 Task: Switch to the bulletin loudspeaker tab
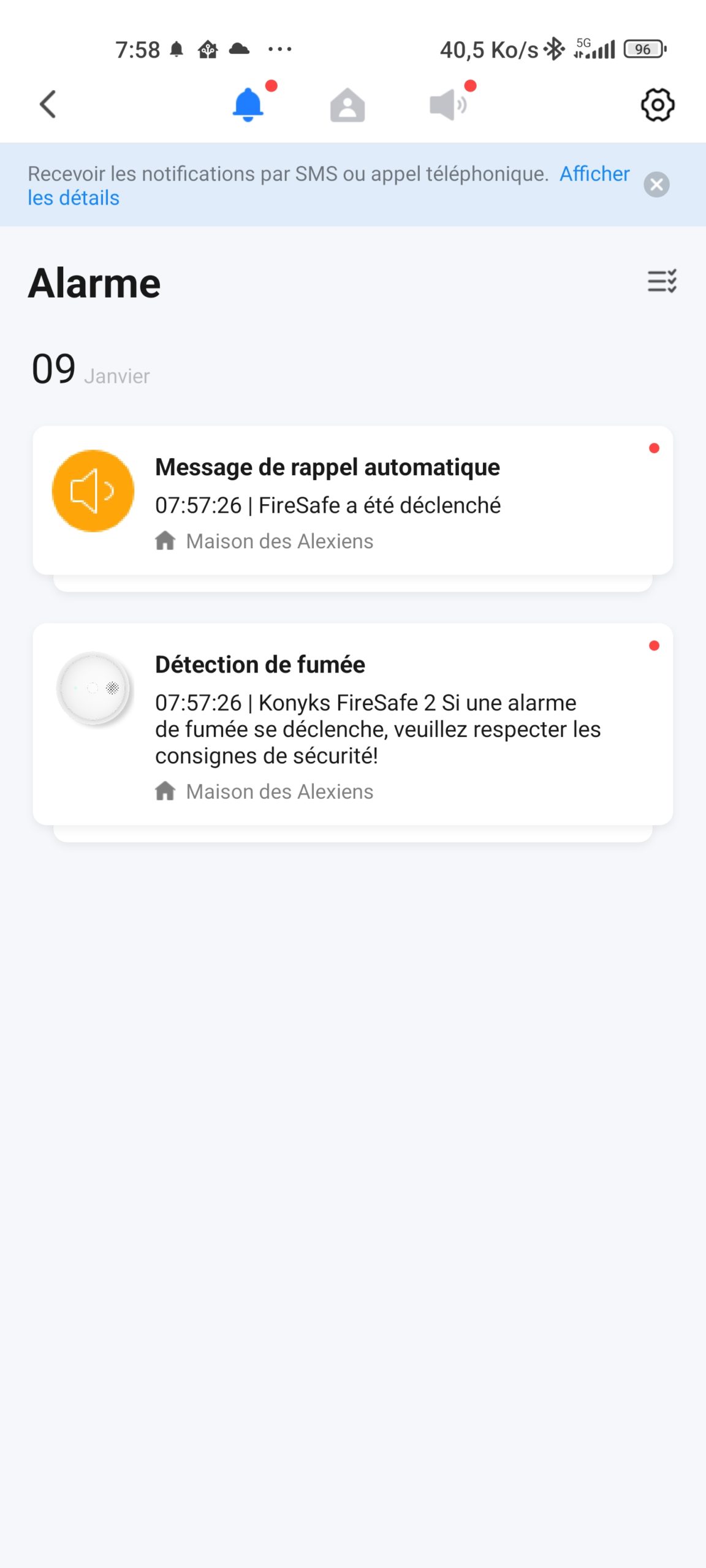point(449,105)
